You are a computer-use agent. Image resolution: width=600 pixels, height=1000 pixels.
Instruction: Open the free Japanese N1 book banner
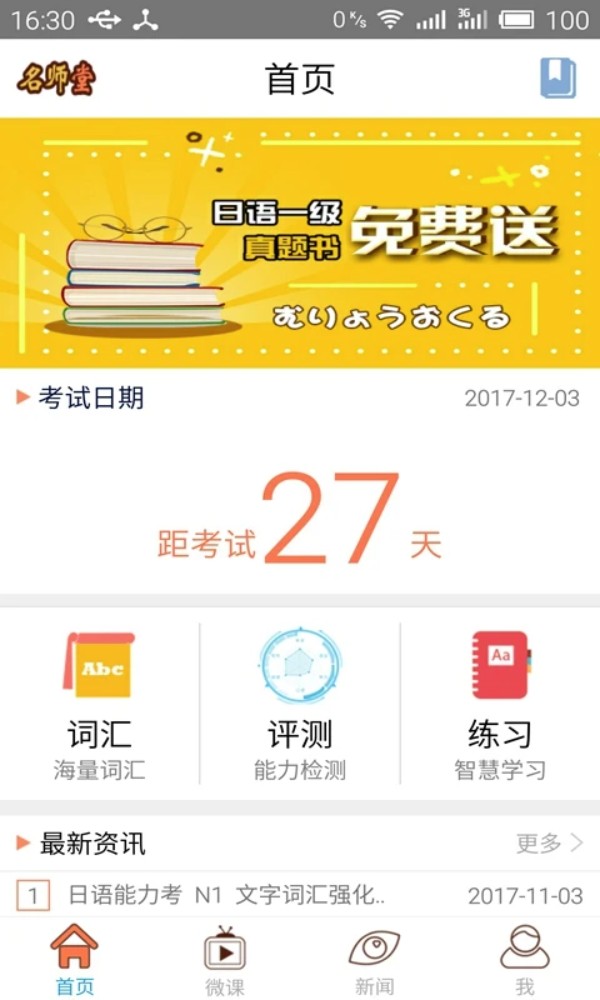(x=300, y=243)
